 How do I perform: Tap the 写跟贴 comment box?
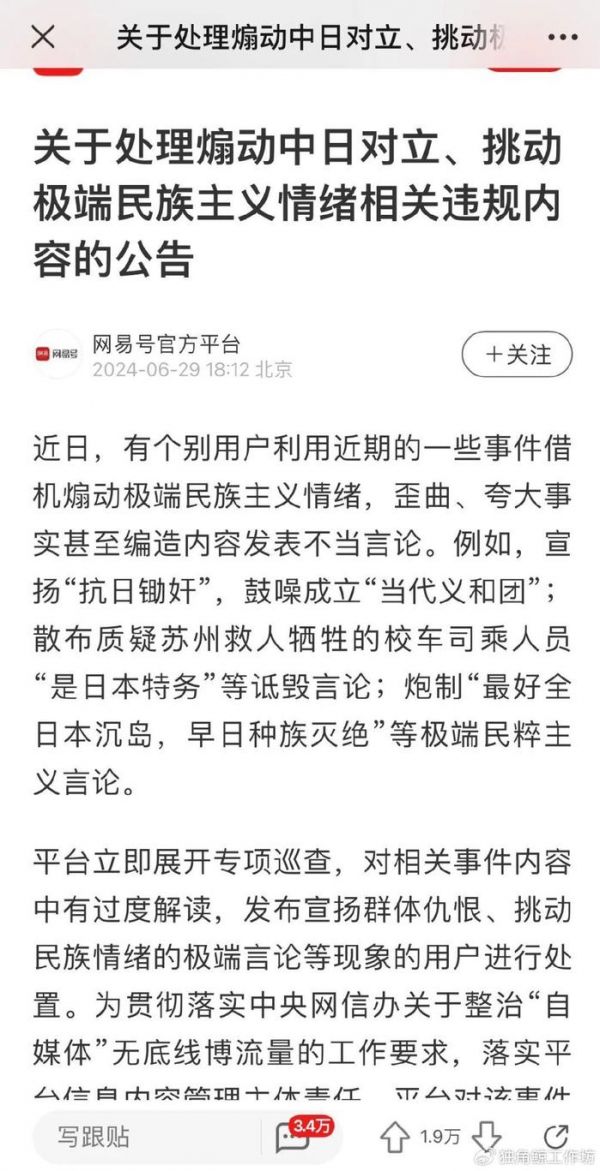click(140, 1137)
